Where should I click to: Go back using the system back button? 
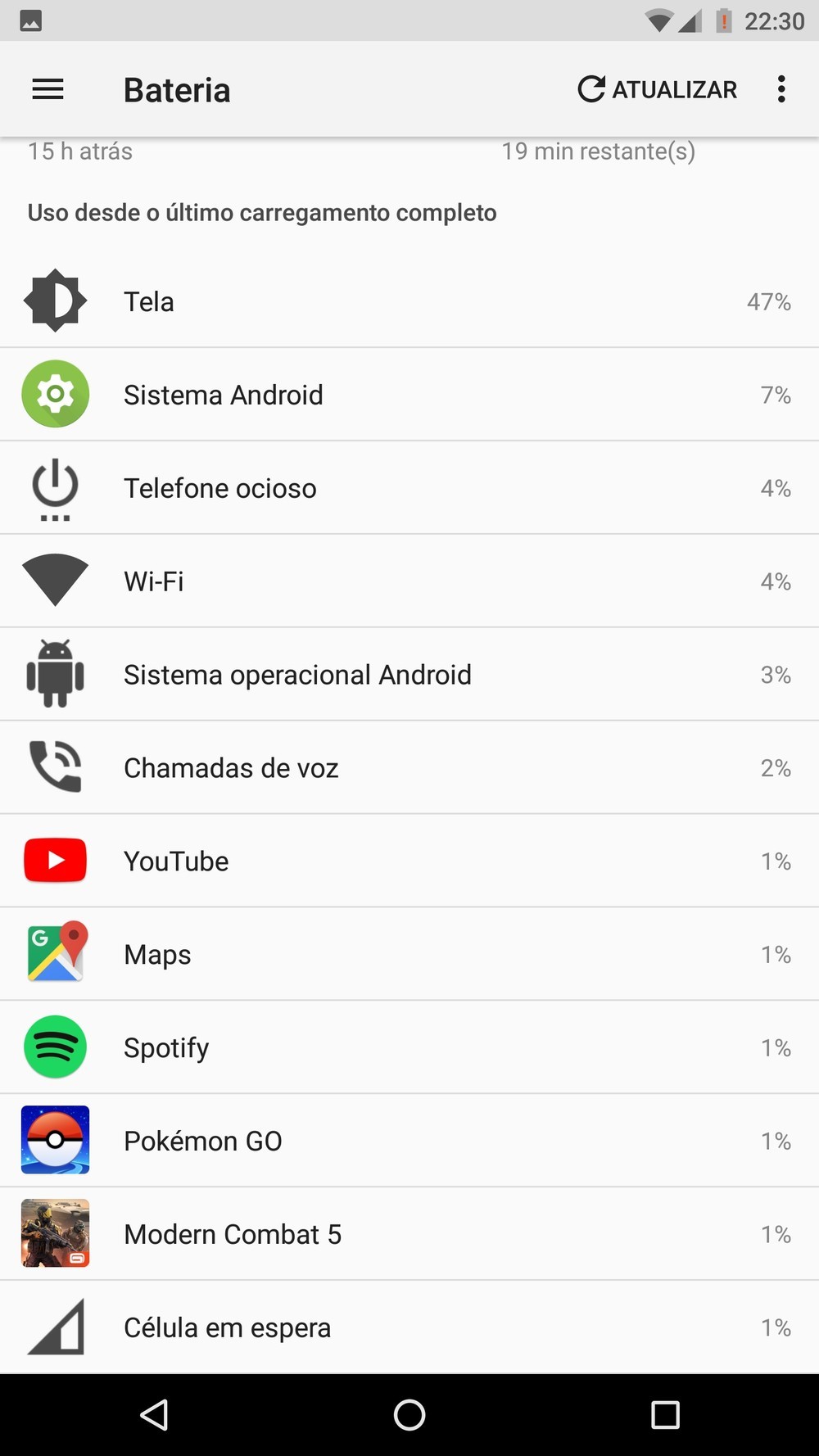point(154,1414)
